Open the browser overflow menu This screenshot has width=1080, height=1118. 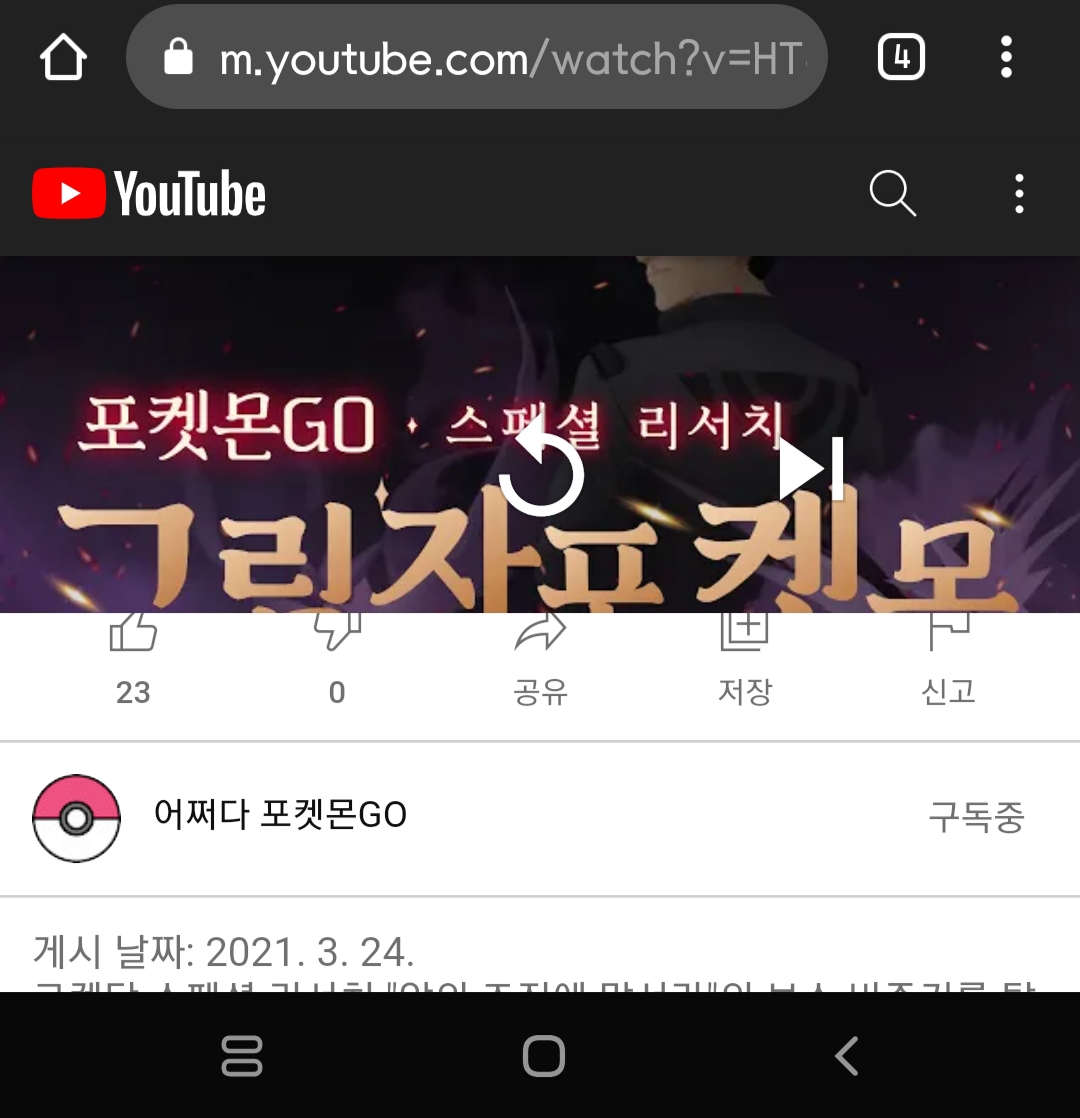[1006, 58]
